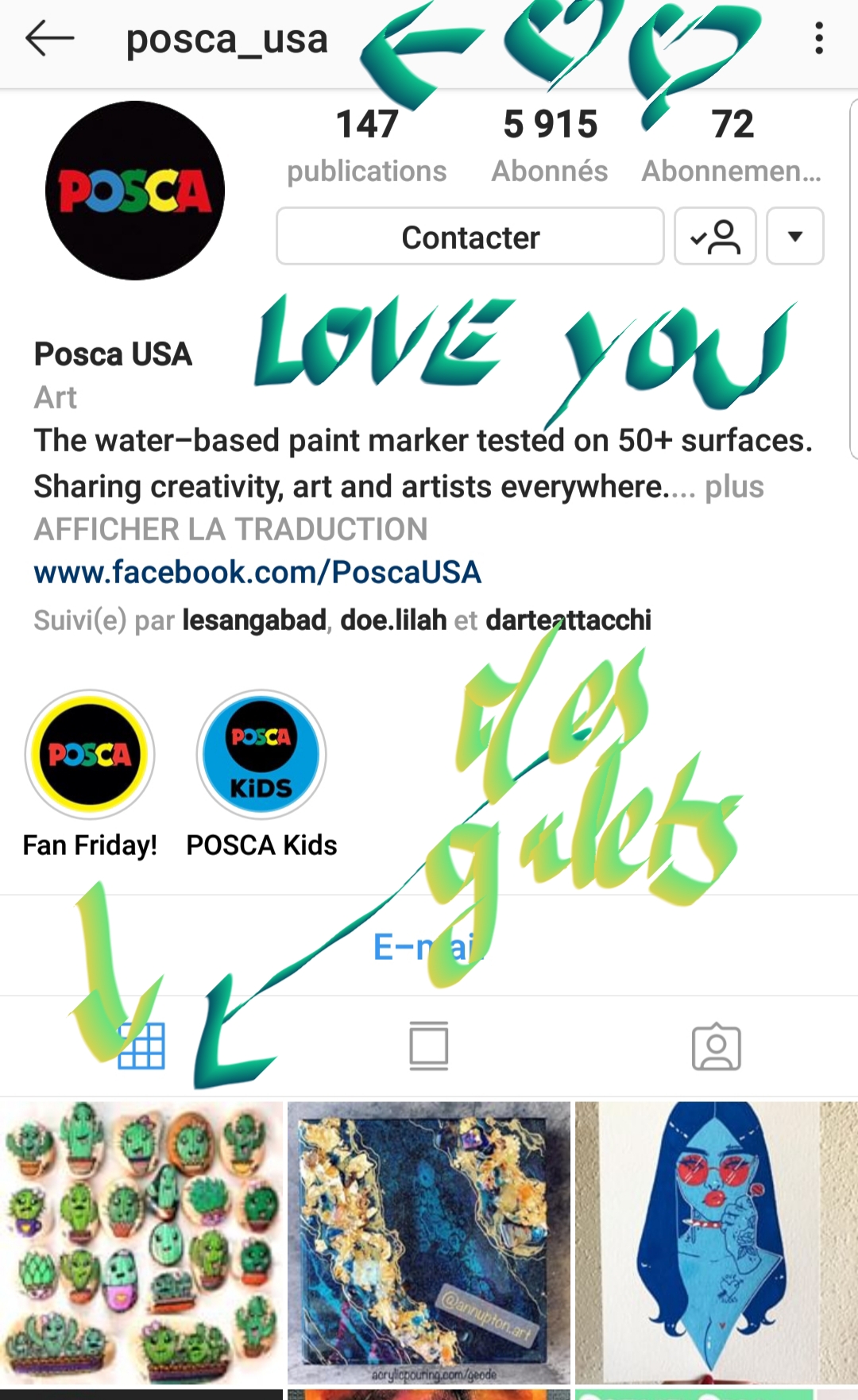This screenshot has height=1400, width=858.
Task: View the 5 915 Abonnés list
Action: 550,145
